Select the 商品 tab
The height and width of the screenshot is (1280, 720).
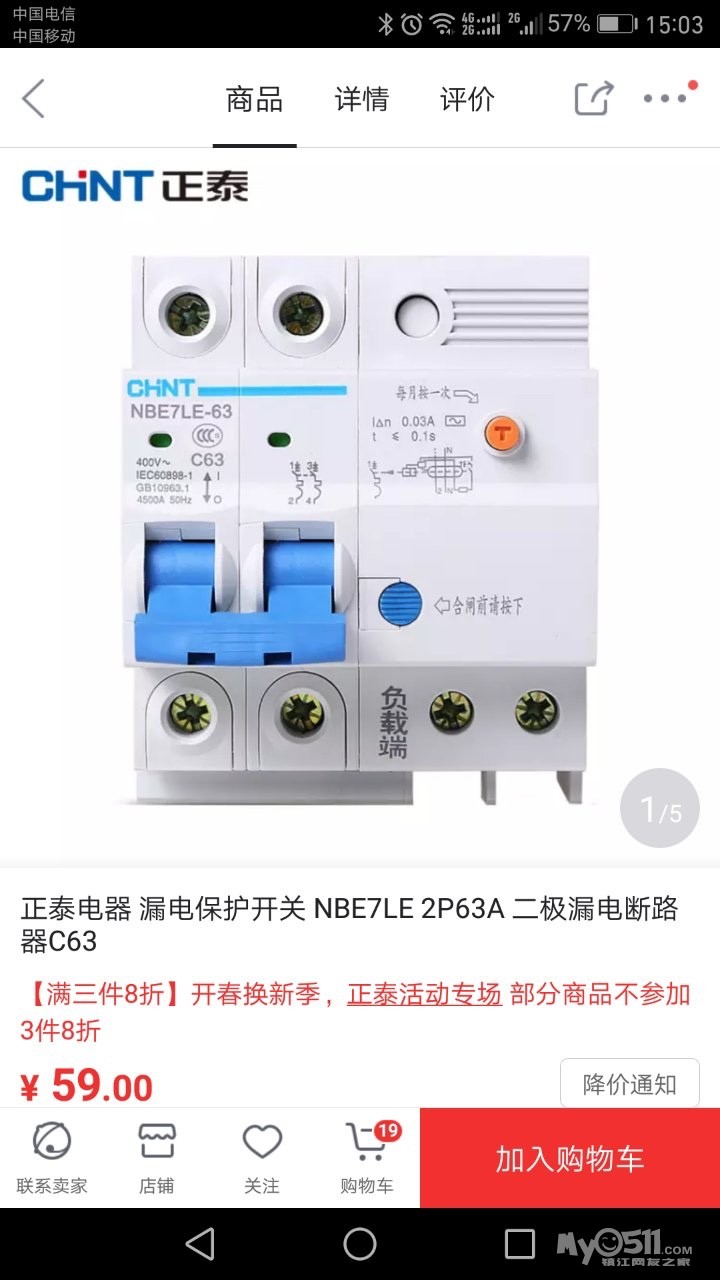[x=254, y=100]
